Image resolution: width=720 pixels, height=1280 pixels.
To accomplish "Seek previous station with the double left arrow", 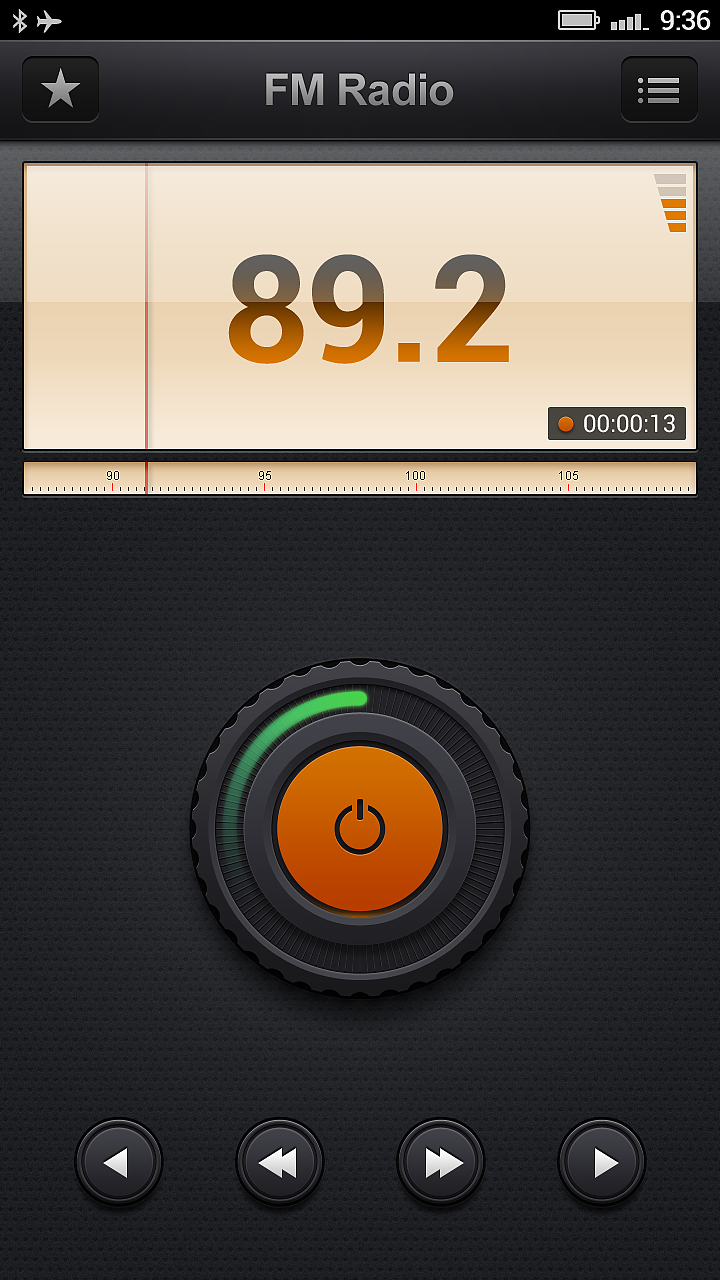I will [279, 1162].
